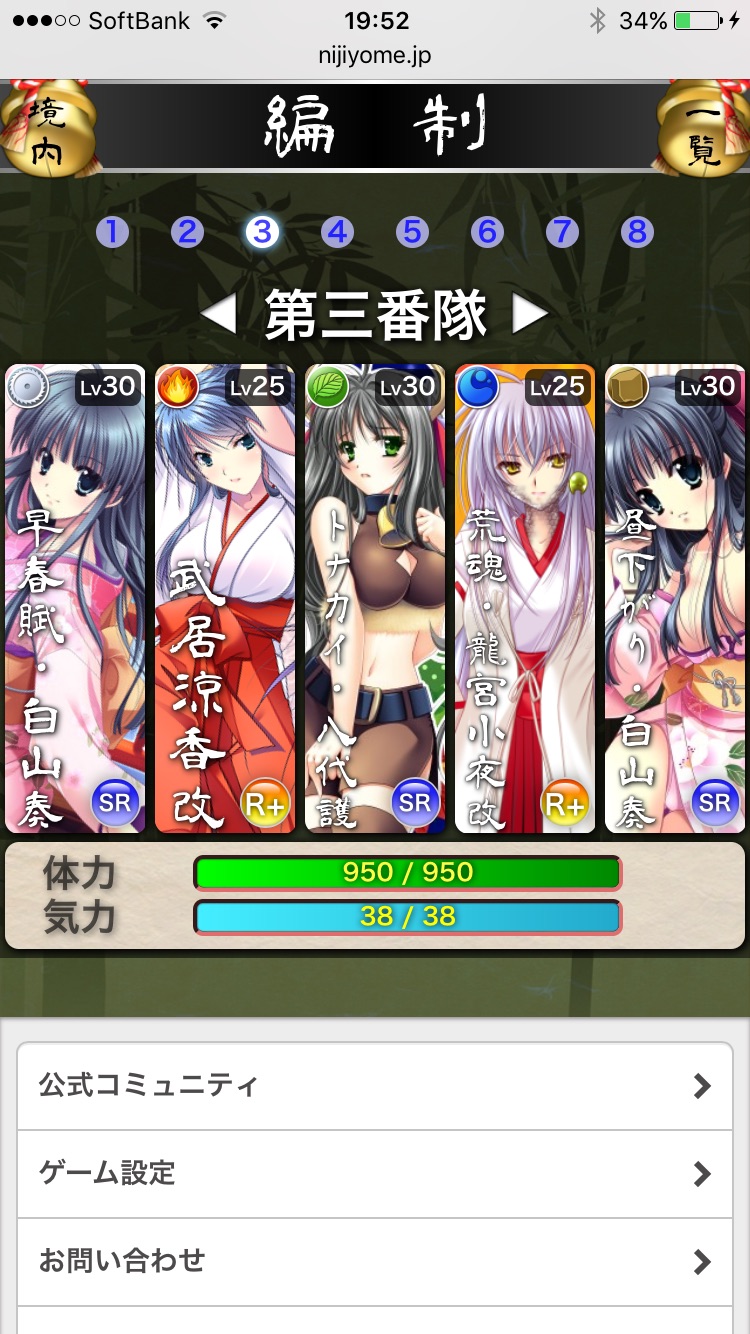Switch to squad number 8

pos(637,232)
